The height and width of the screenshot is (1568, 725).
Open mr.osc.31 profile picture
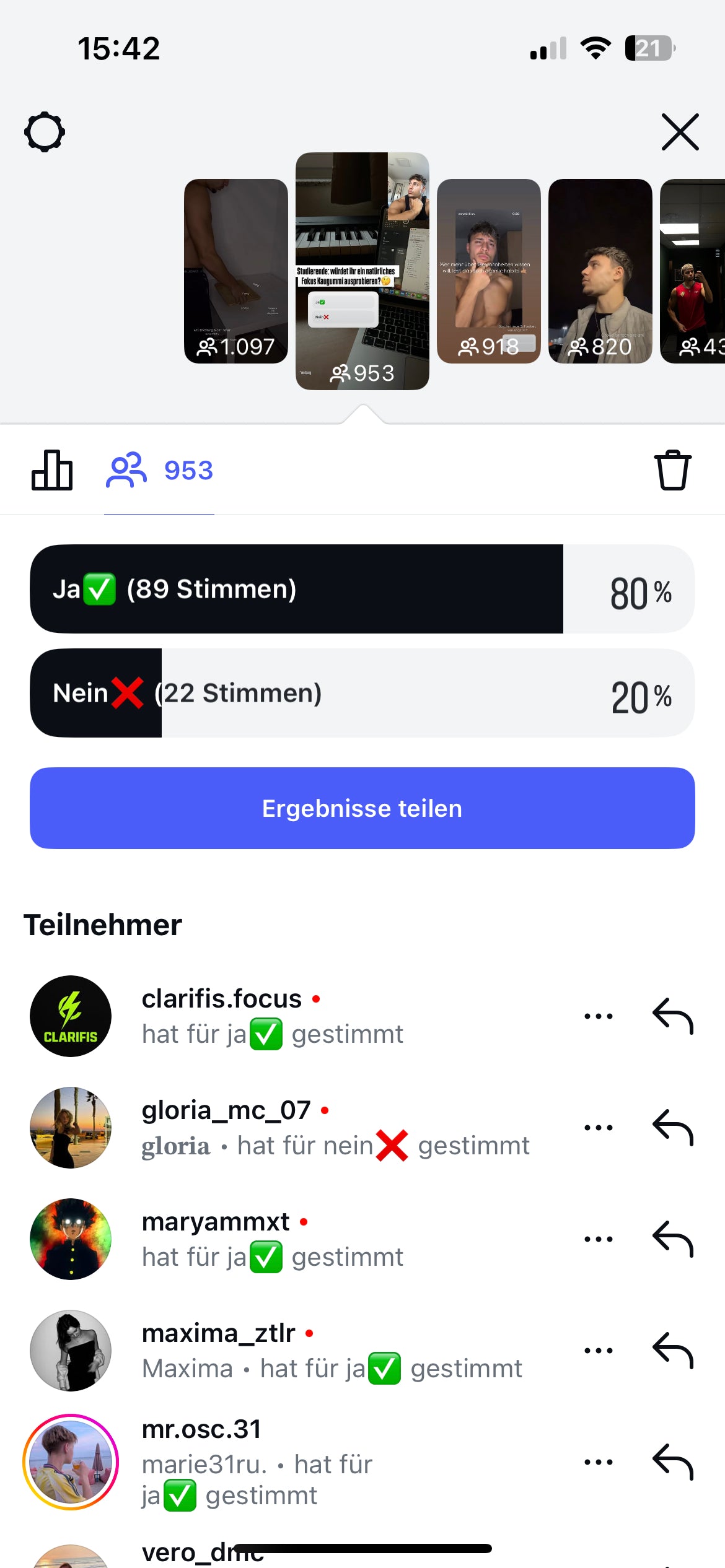pyautogui.click(x=71, y=1462)
